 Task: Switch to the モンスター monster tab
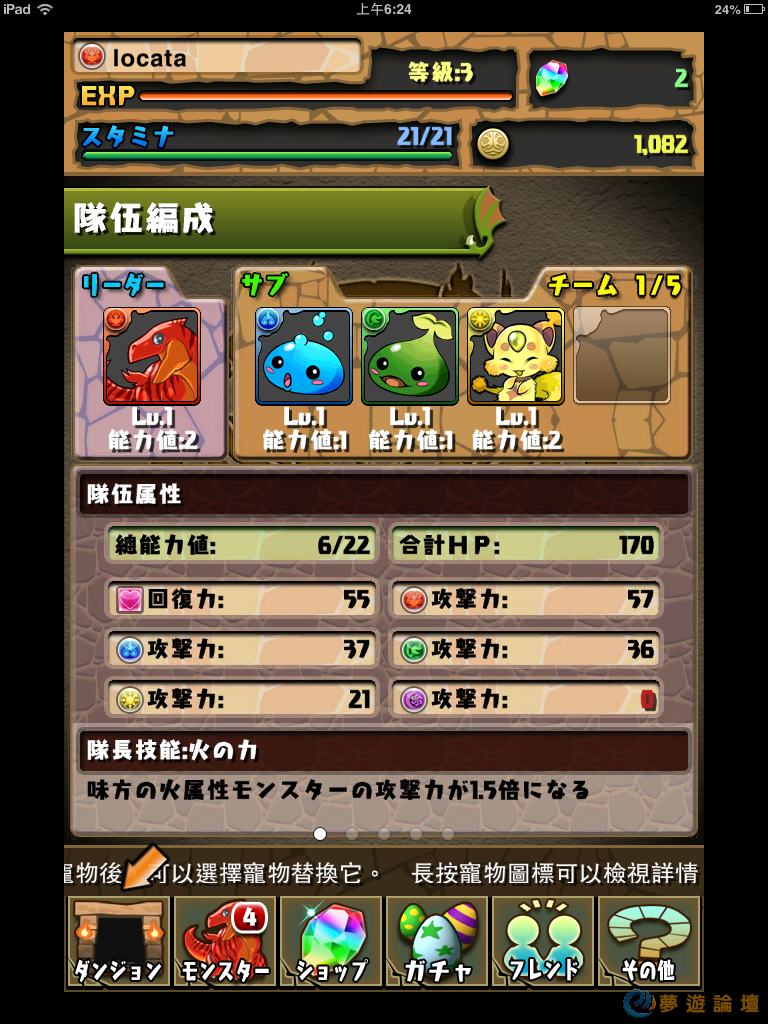pyautogui.click(x=225, y=942)
